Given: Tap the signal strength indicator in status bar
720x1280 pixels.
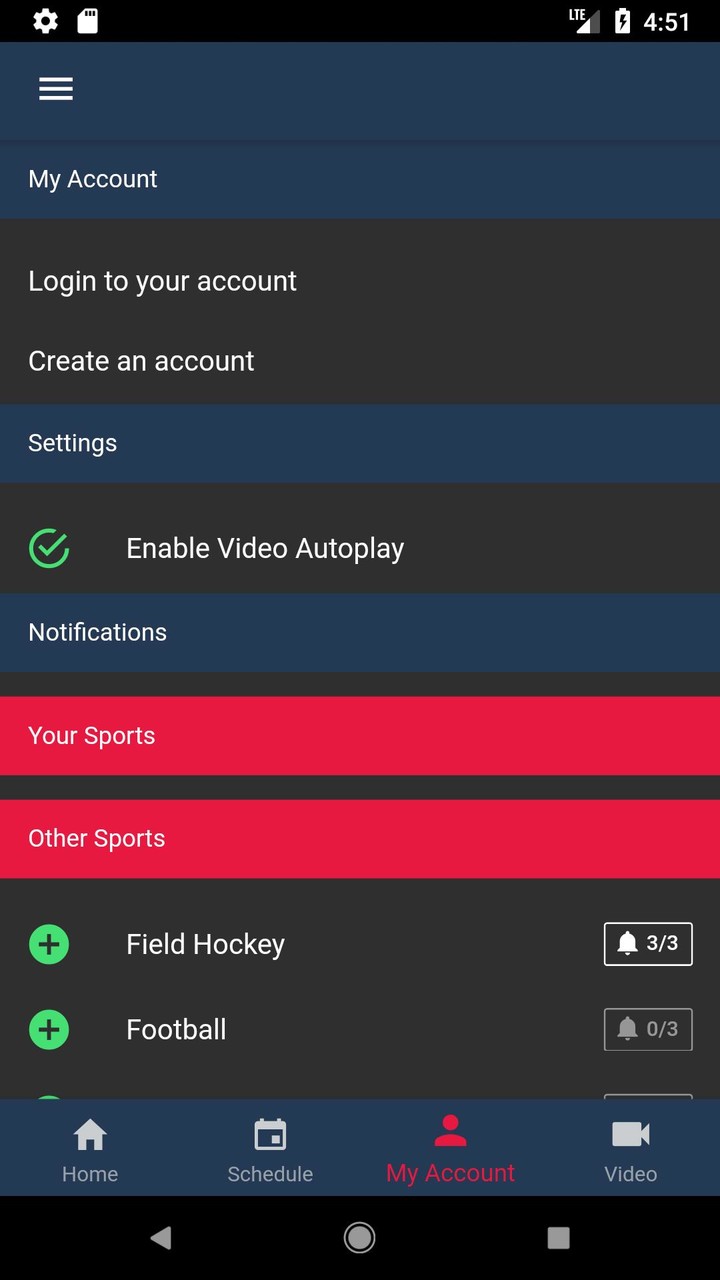Looking at the screenshot, I should [x=585, y=20].
